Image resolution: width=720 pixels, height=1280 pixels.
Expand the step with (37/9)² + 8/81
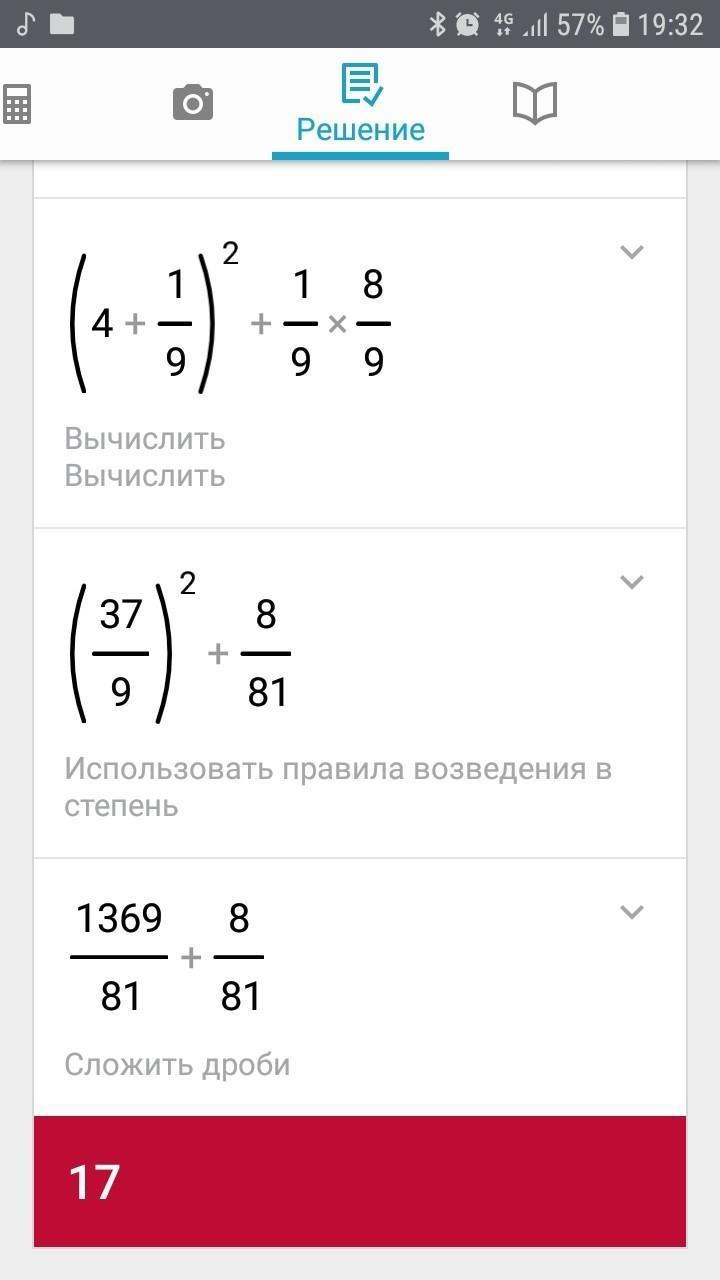[631, 582]
